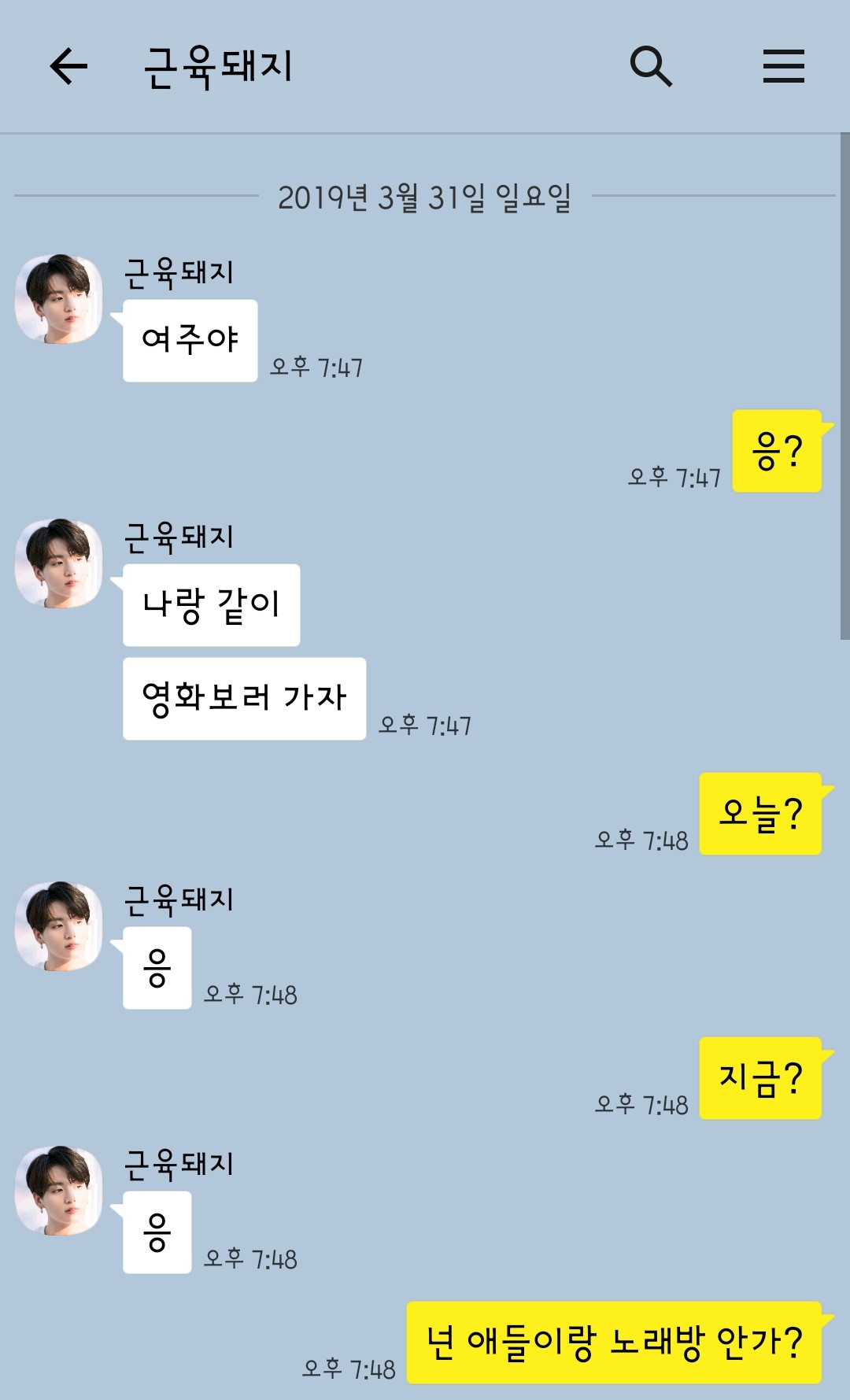Go back from the 근육돼지 chat

point(68,66)
